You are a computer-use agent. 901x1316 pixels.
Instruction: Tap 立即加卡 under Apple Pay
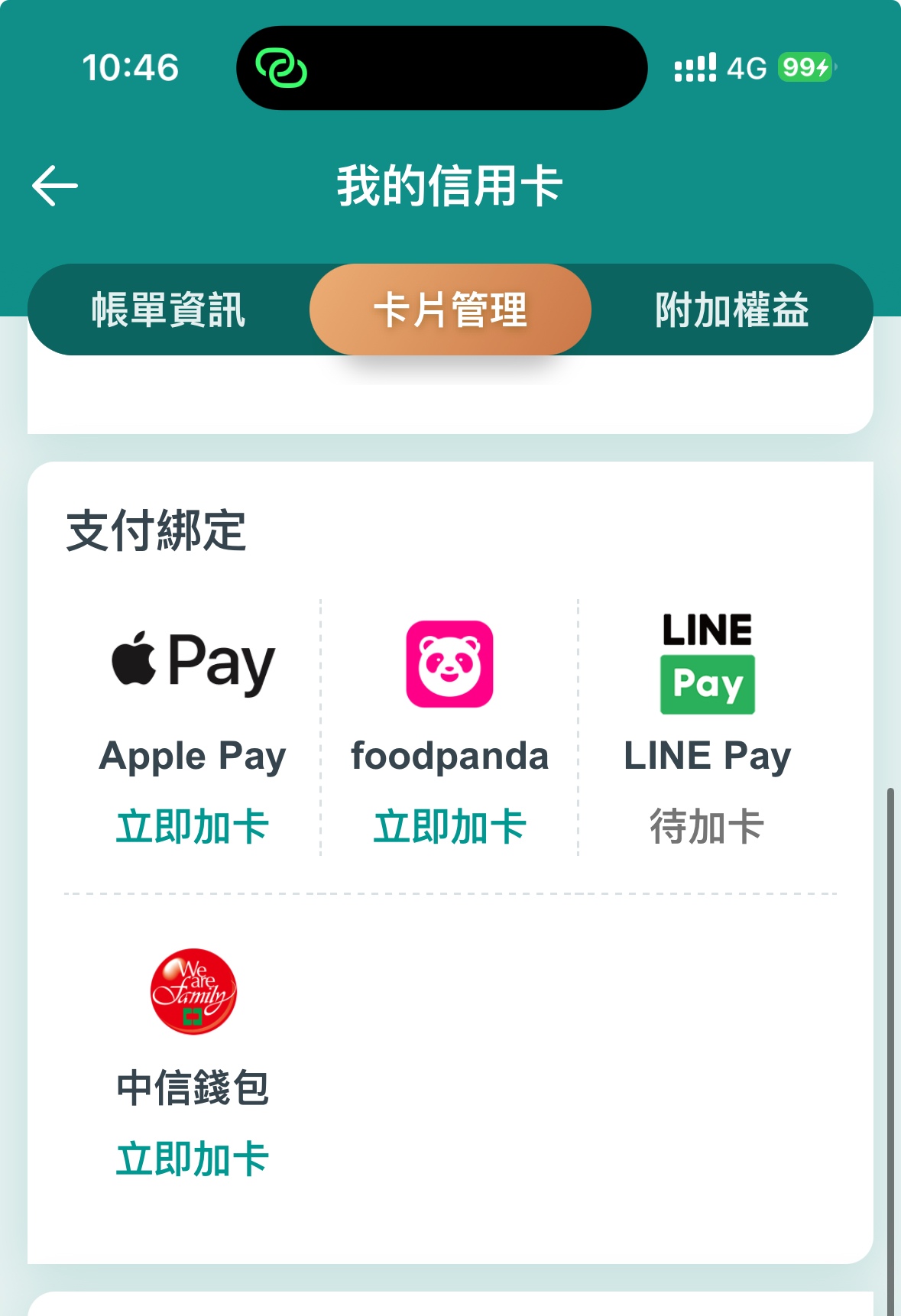coord(193,827)
